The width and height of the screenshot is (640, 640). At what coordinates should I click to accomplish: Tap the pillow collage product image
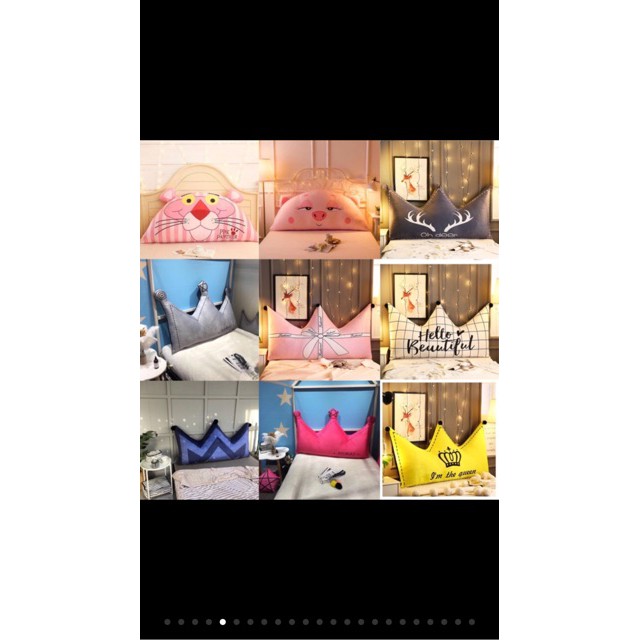pyautogui.click(x=319, y=319)
